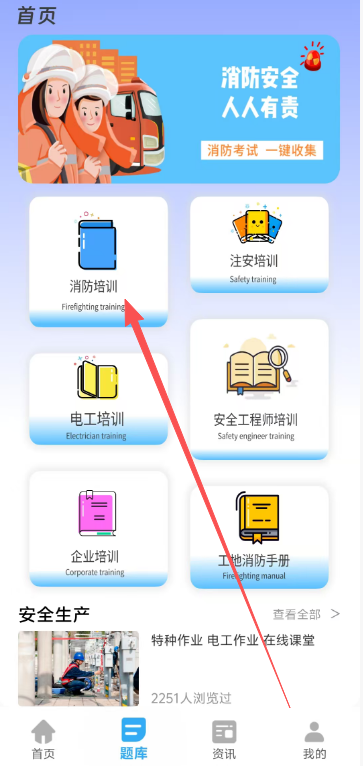363x766 pixels.
Task: Select the 电工培训 electrician training card
Action: pos(98,399)
